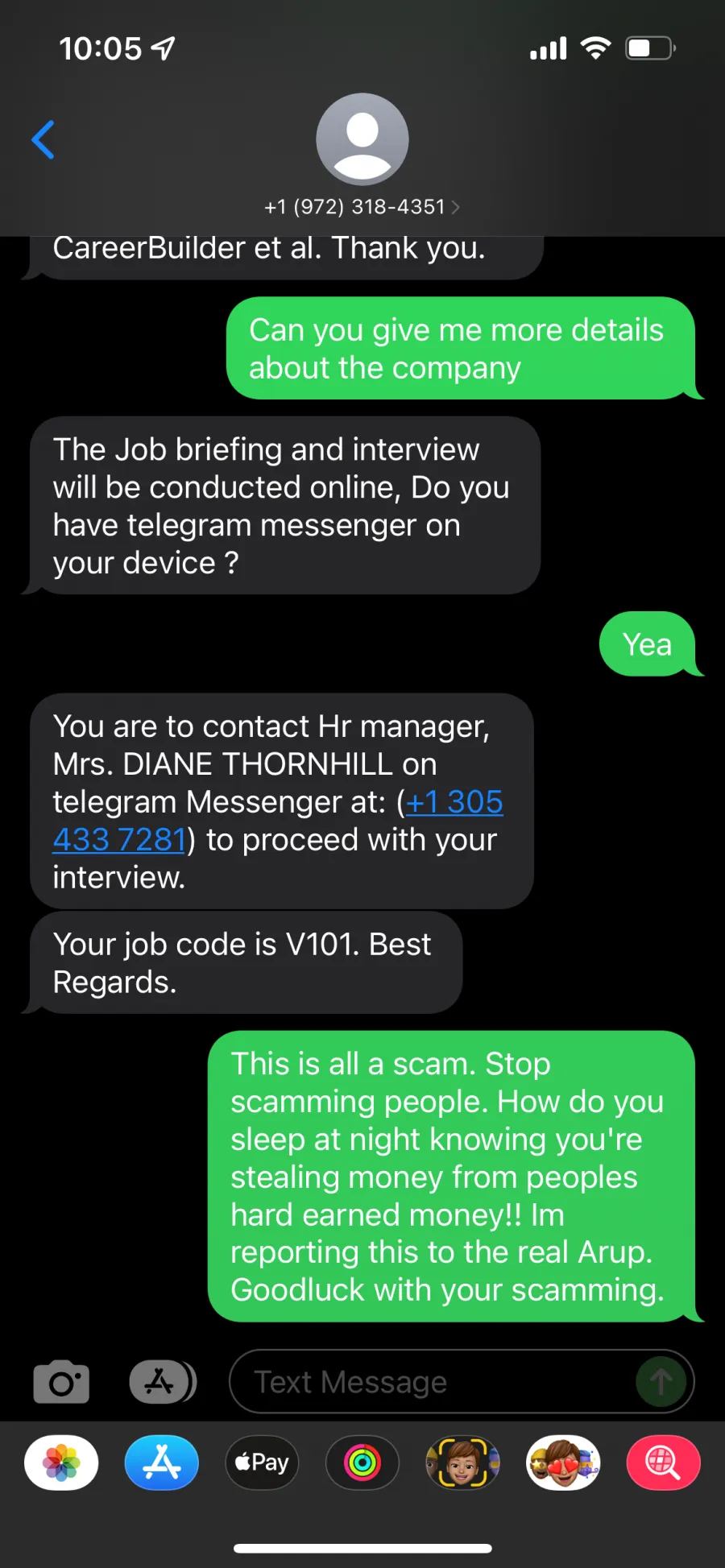Open the Memoji stickers app
This screenshot has width=725, height=1568.
click(563, 1463)
